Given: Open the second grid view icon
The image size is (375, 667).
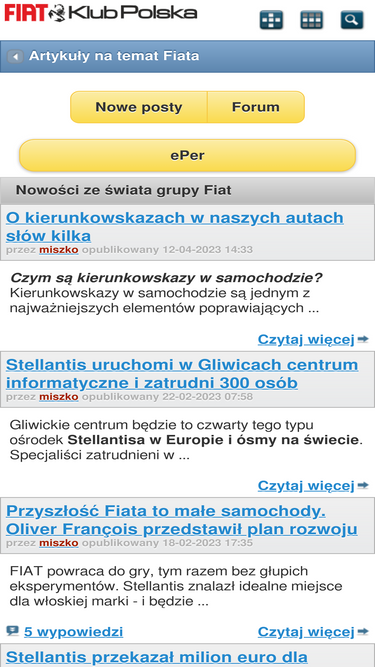Looking at the screenshot, I should tap(312, 20).
